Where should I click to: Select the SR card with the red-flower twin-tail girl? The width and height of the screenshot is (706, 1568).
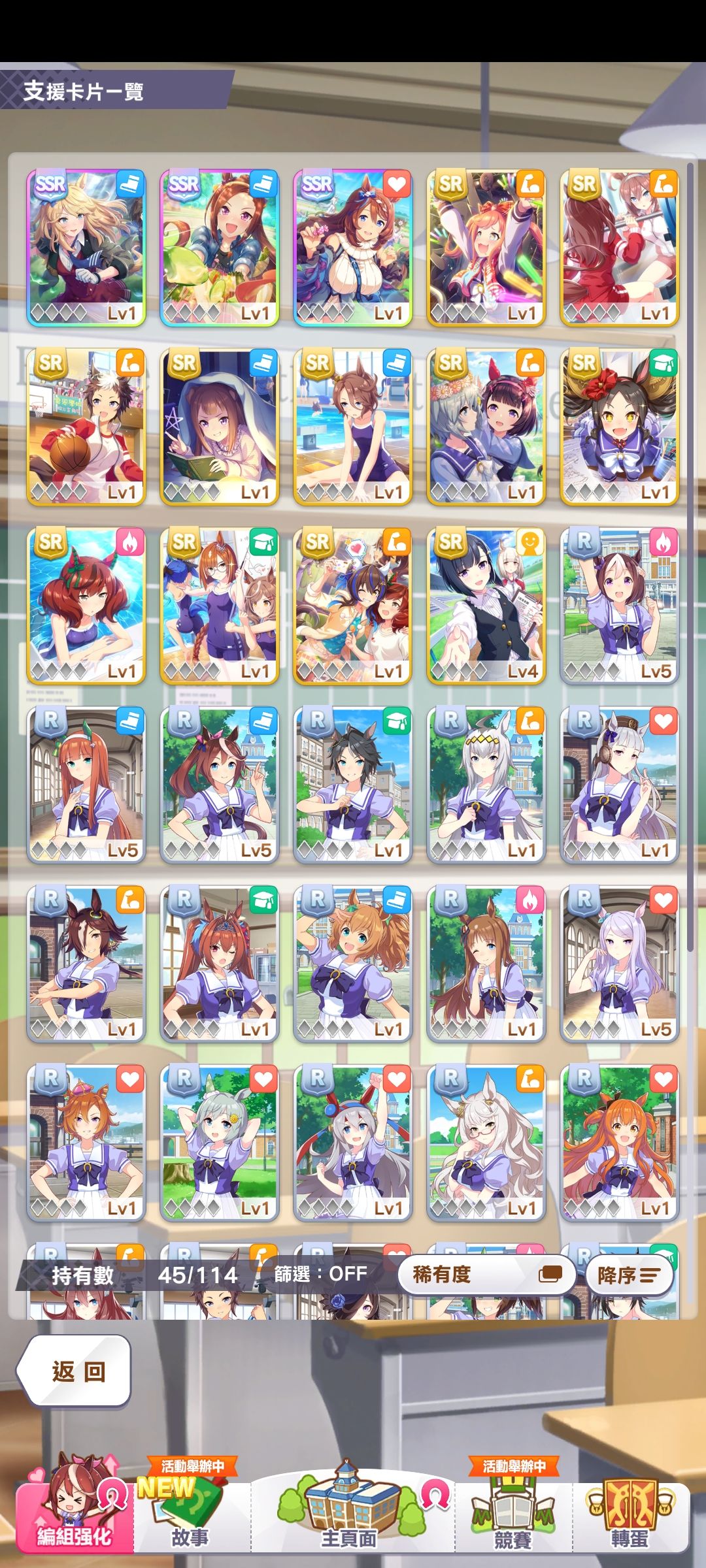pos(620,427)
